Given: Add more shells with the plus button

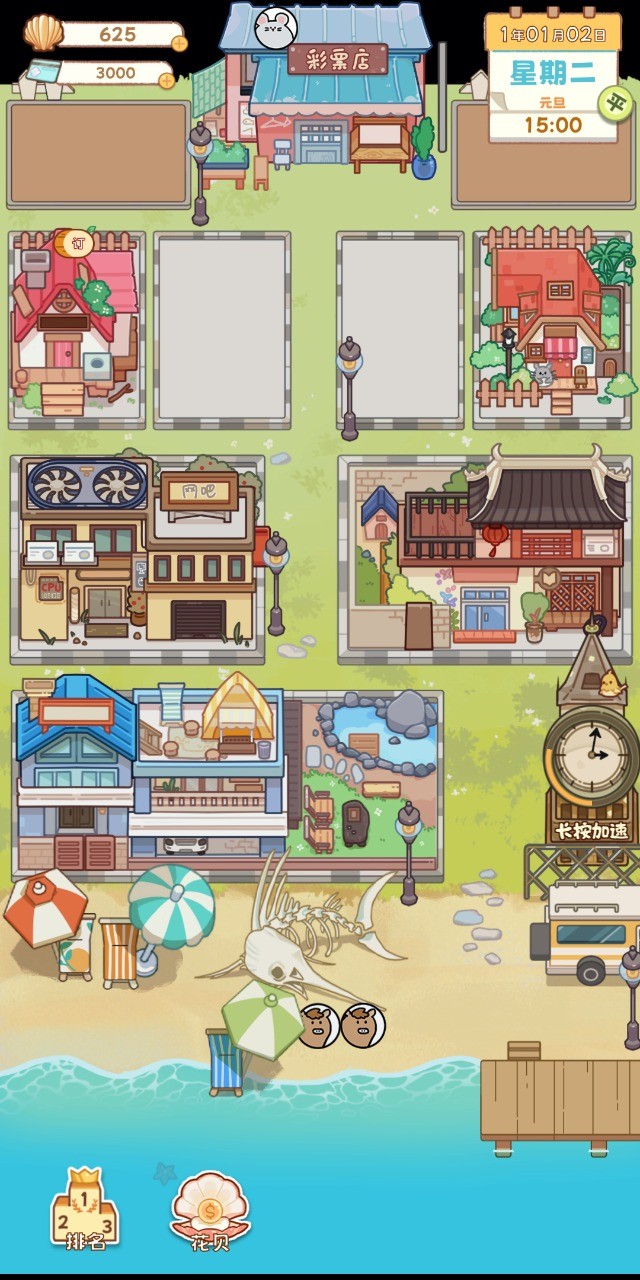Looking at the screenshot, I should tap(179, 43).
